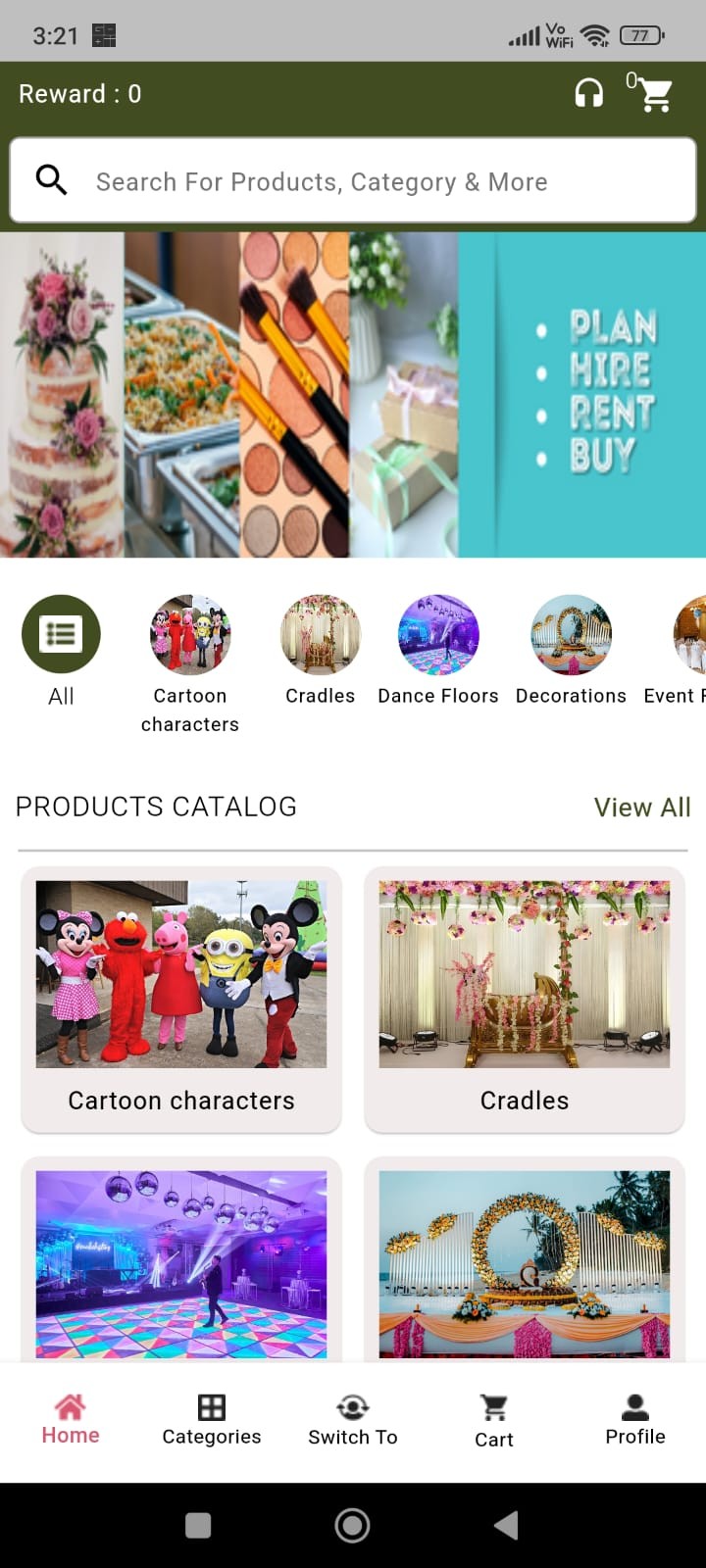Image resolution: width=706 pixels, height=1568 pixels.
Task: Switch to the Categories tab
Action: pyautogui.click(x=212, y=1420)
